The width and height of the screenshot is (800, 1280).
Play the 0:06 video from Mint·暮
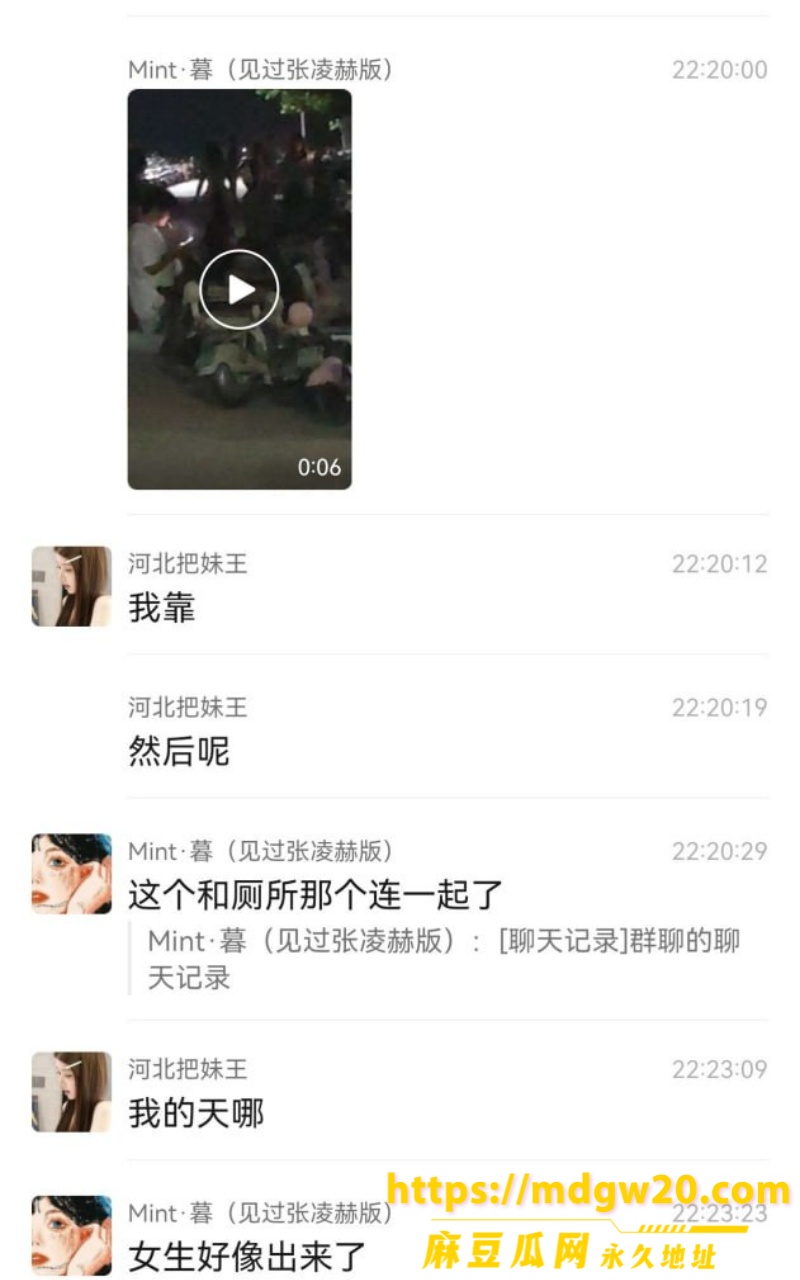239,289
